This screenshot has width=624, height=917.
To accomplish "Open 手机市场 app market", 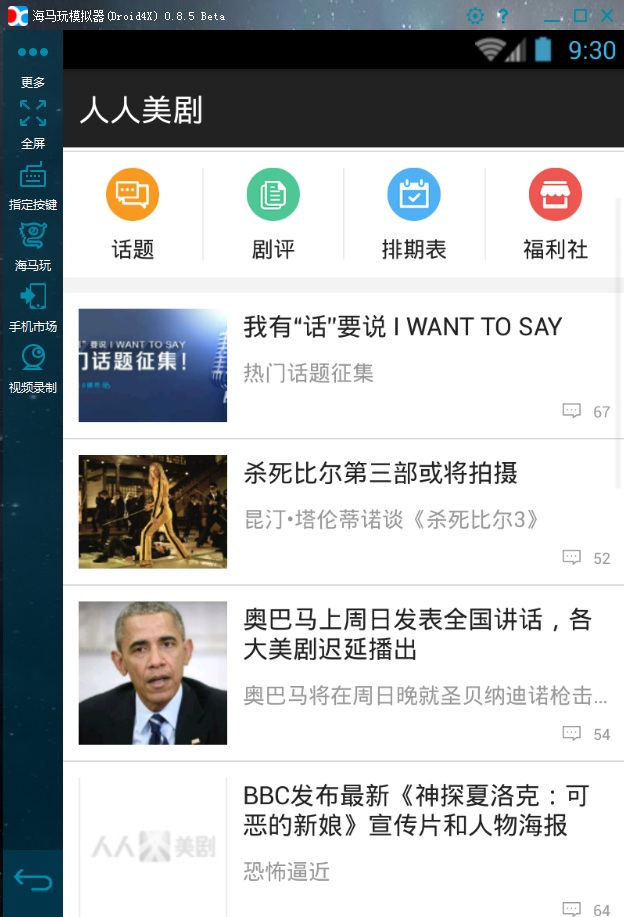I will point(33,307).
